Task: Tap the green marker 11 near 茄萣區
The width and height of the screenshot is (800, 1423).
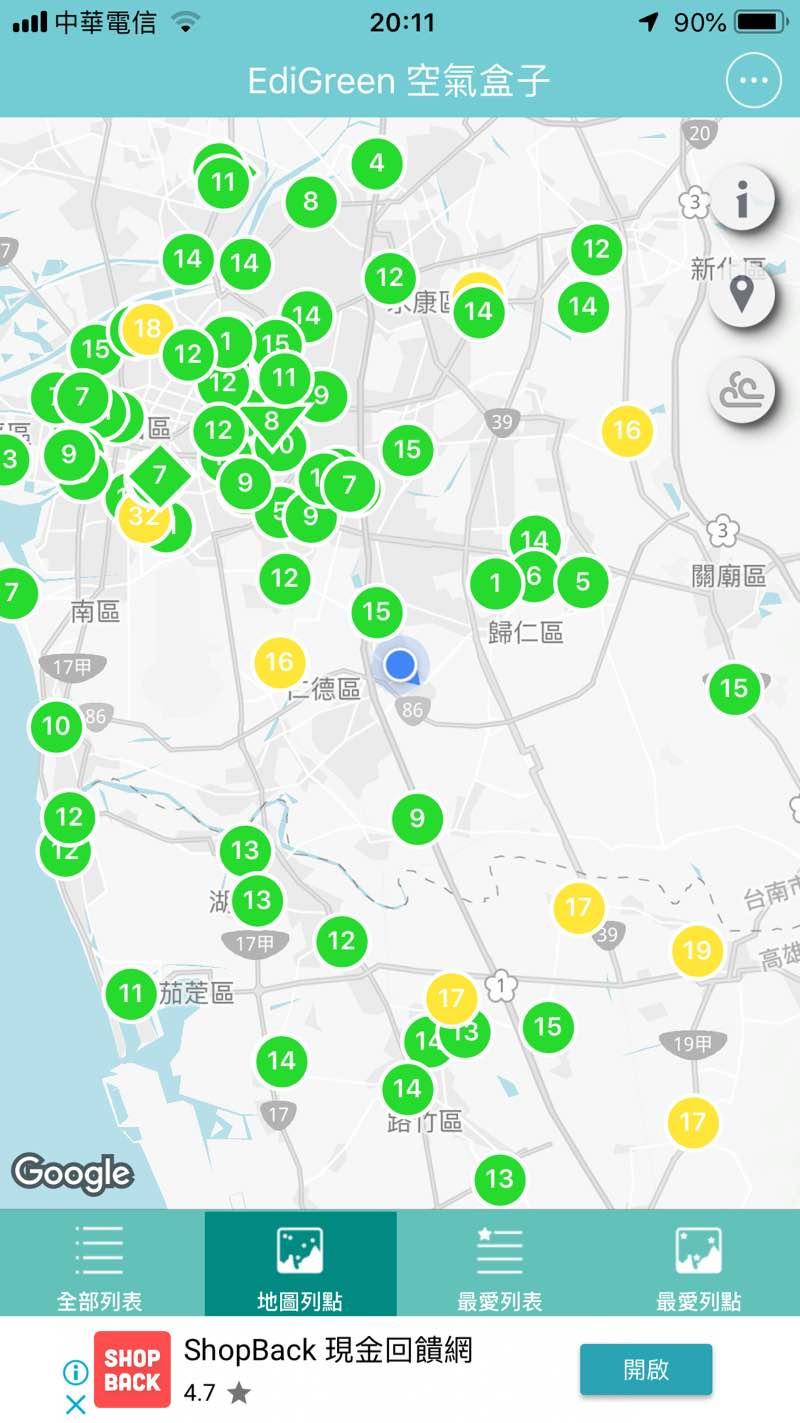Action: tap(131, 994)
